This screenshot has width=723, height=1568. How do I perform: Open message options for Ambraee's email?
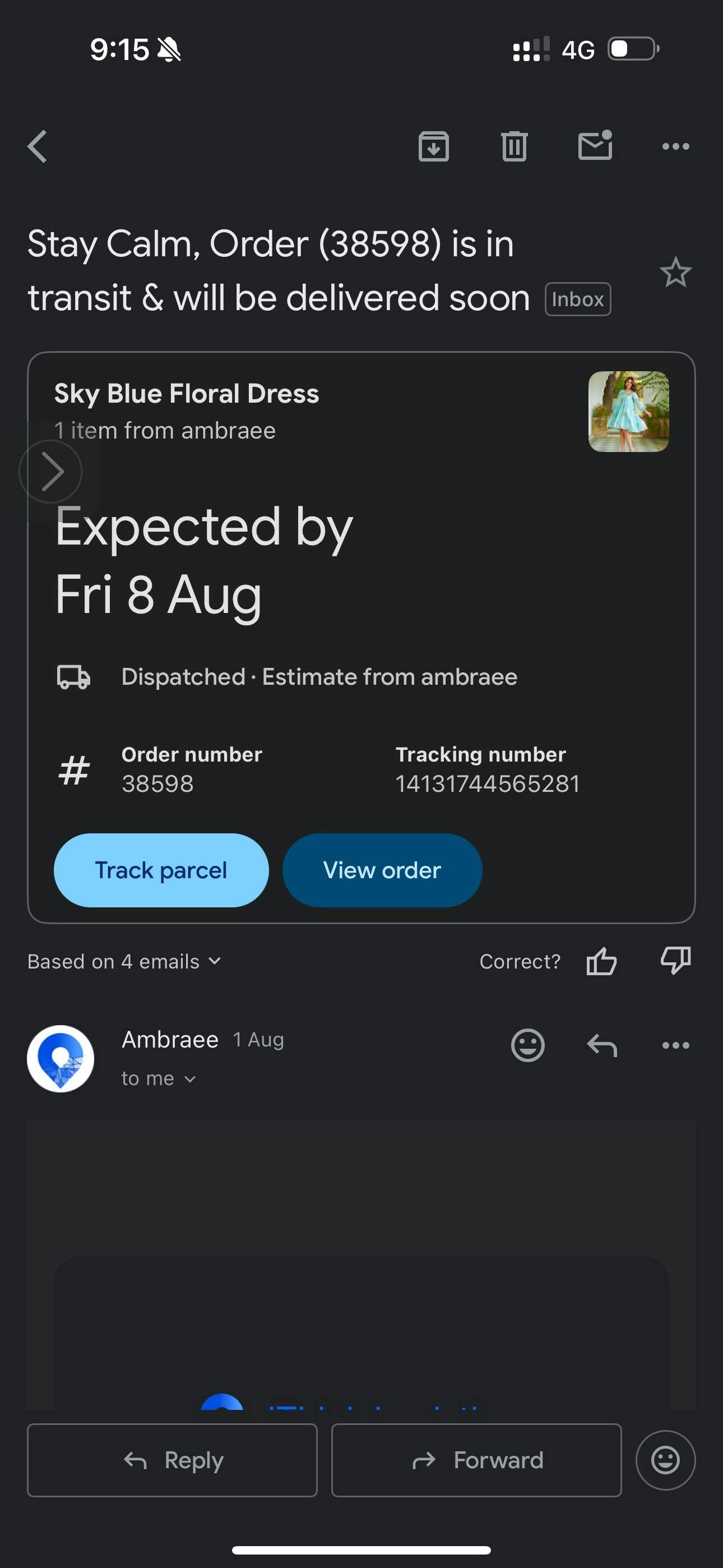675,1045
